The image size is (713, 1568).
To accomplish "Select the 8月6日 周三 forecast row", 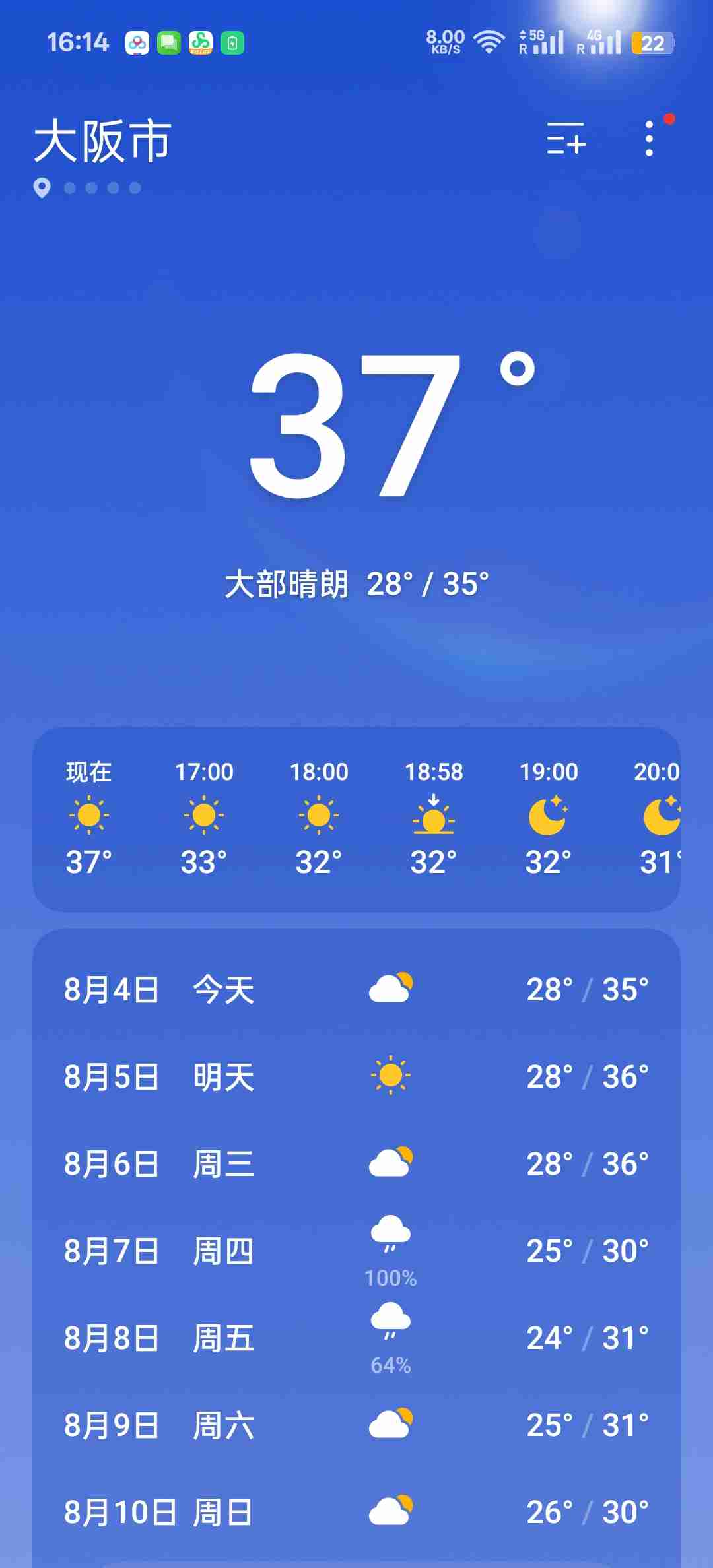I will [356, 1164].
